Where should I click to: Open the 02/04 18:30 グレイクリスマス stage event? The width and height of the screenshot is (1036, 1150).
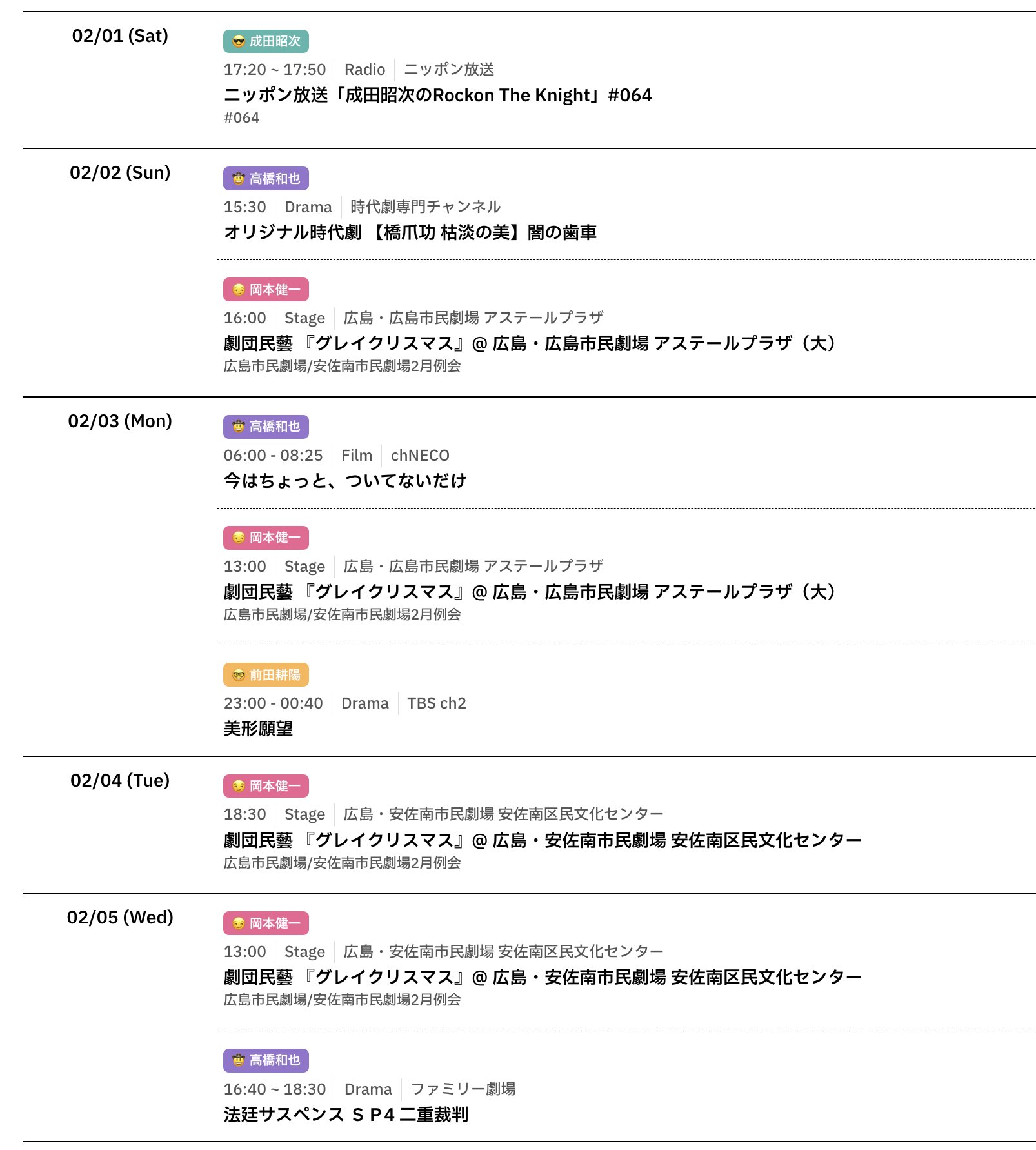tap(542, 840)
